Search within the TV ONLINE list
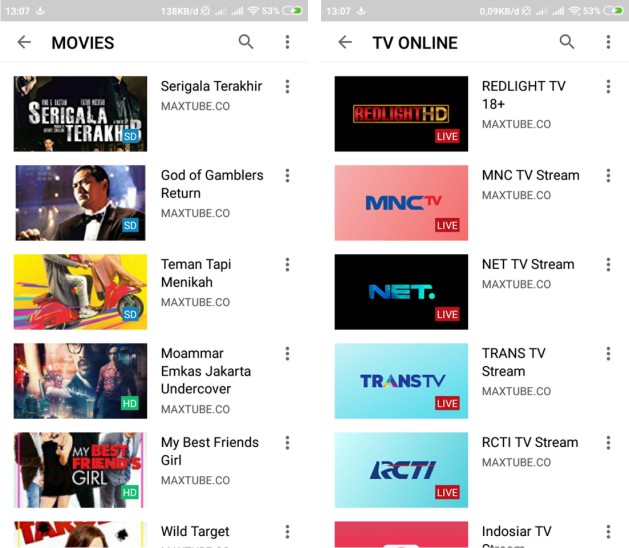The height and width of the screenshot is (548, 629). tap(567, 42)
